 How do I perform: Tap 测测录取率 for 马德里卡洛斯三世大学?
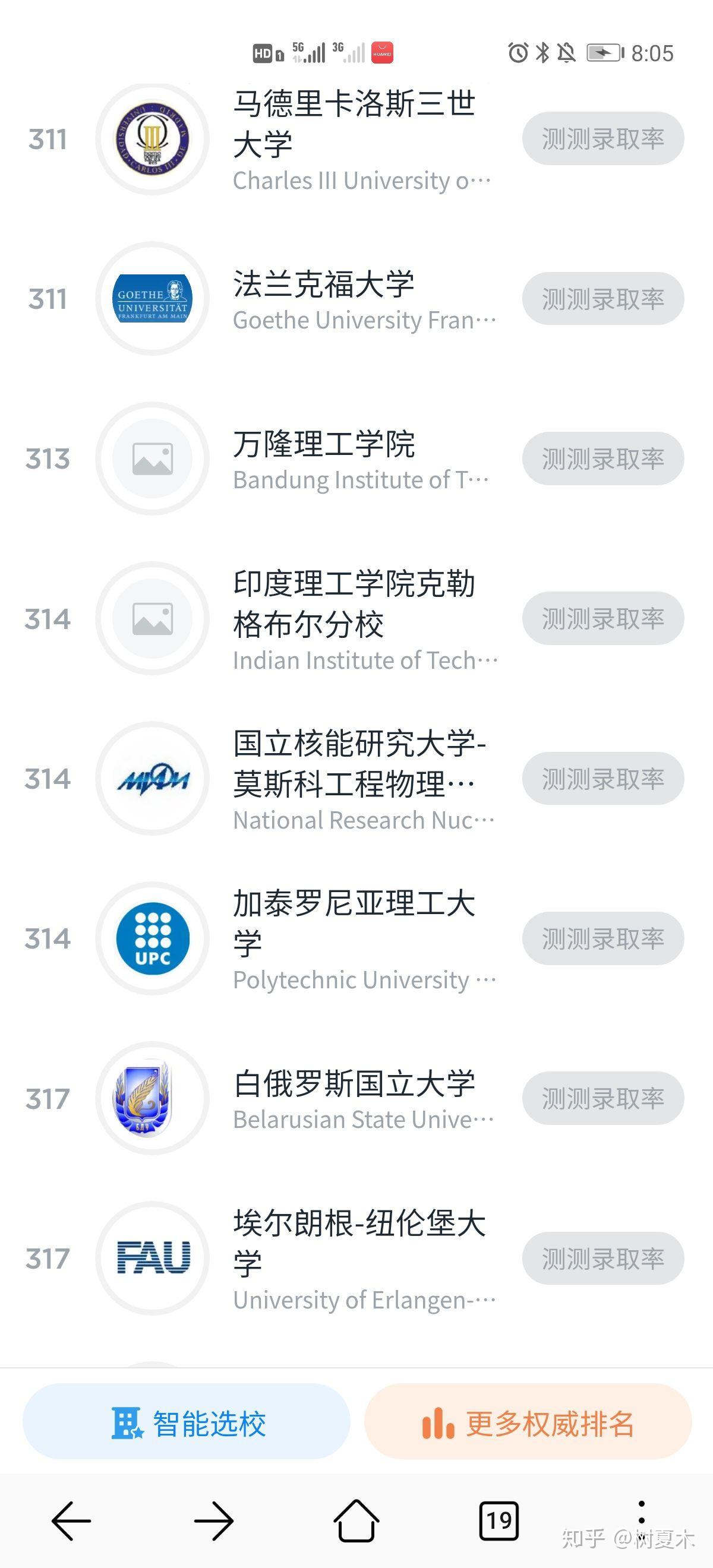[x=603, y=139]
